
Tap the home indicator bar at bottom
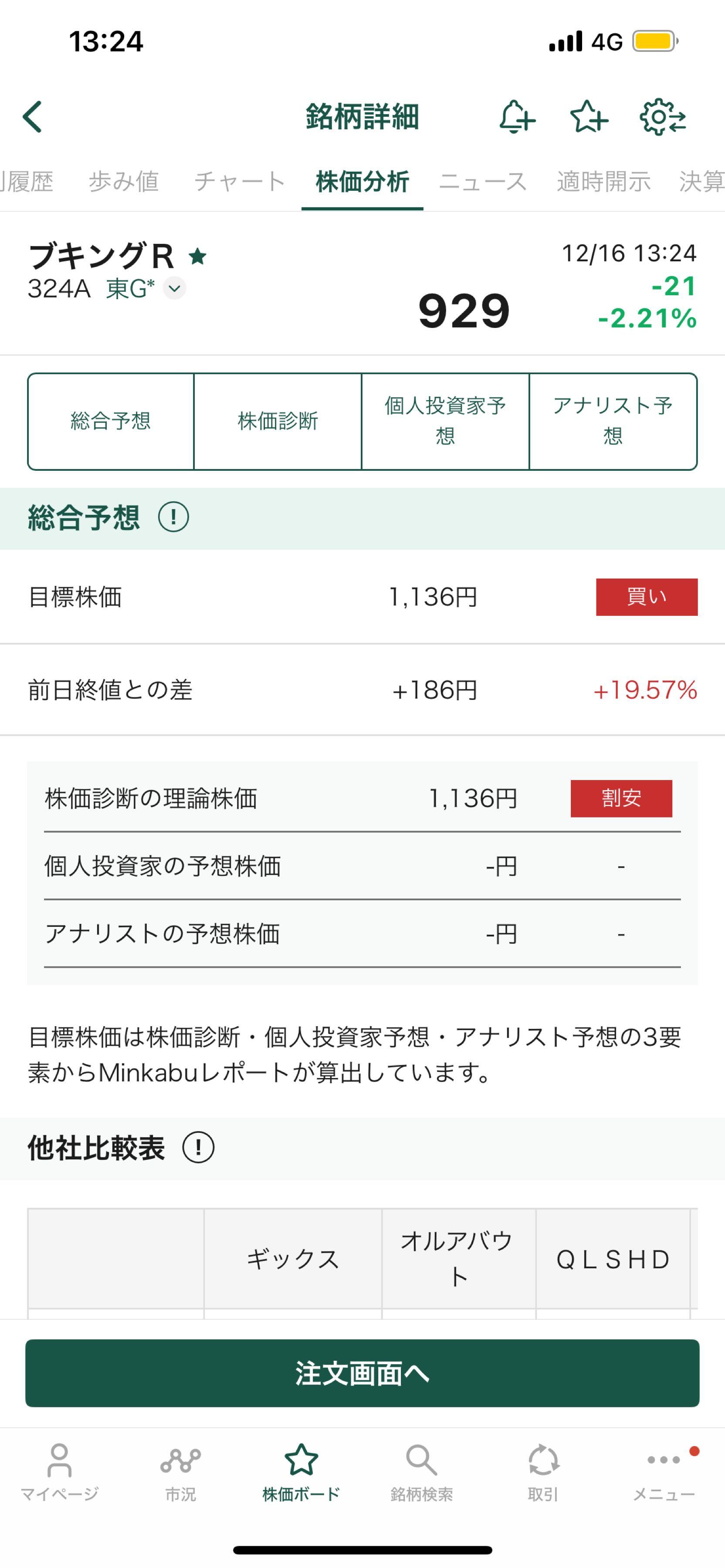[362, 1549]
